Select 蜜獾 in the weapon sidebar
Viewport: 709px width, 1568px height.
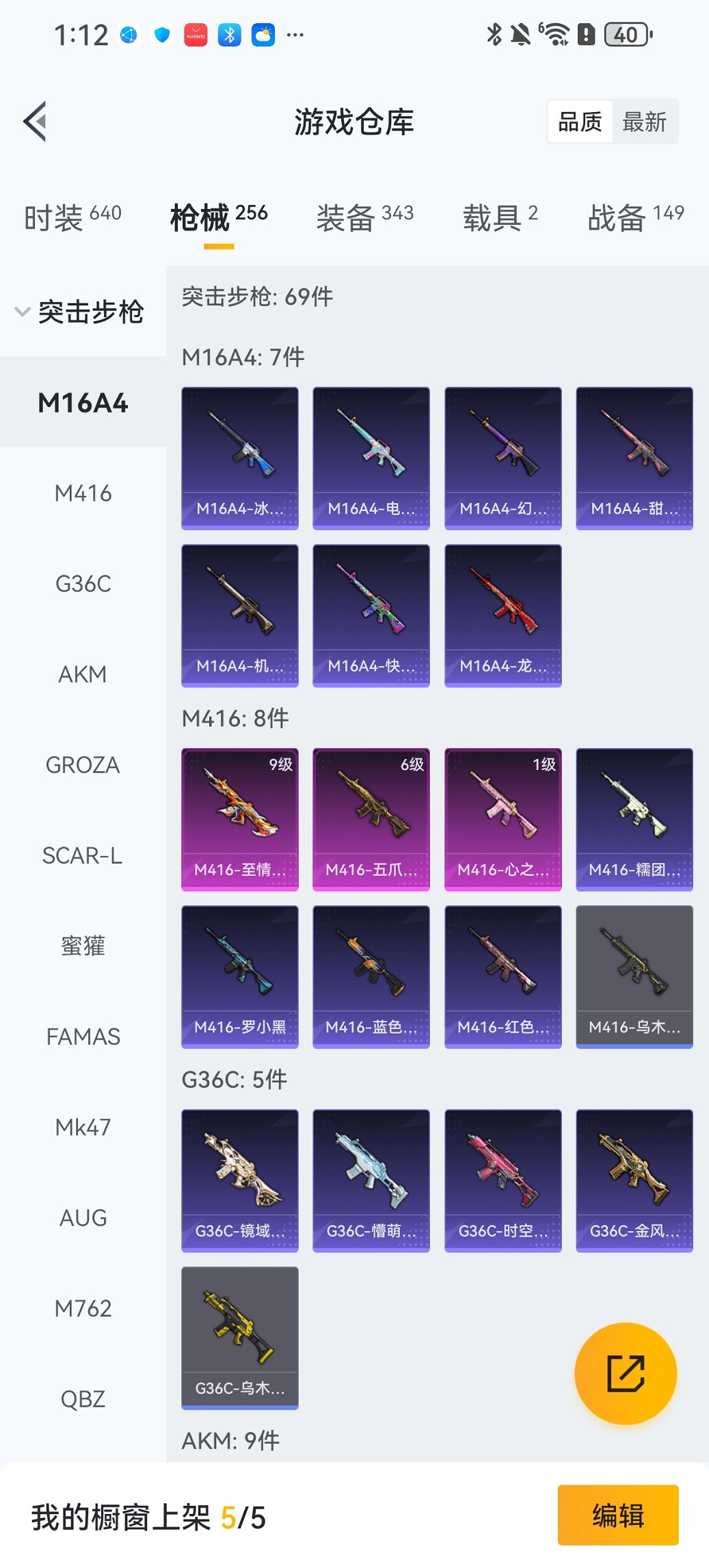tap(83, 946)
